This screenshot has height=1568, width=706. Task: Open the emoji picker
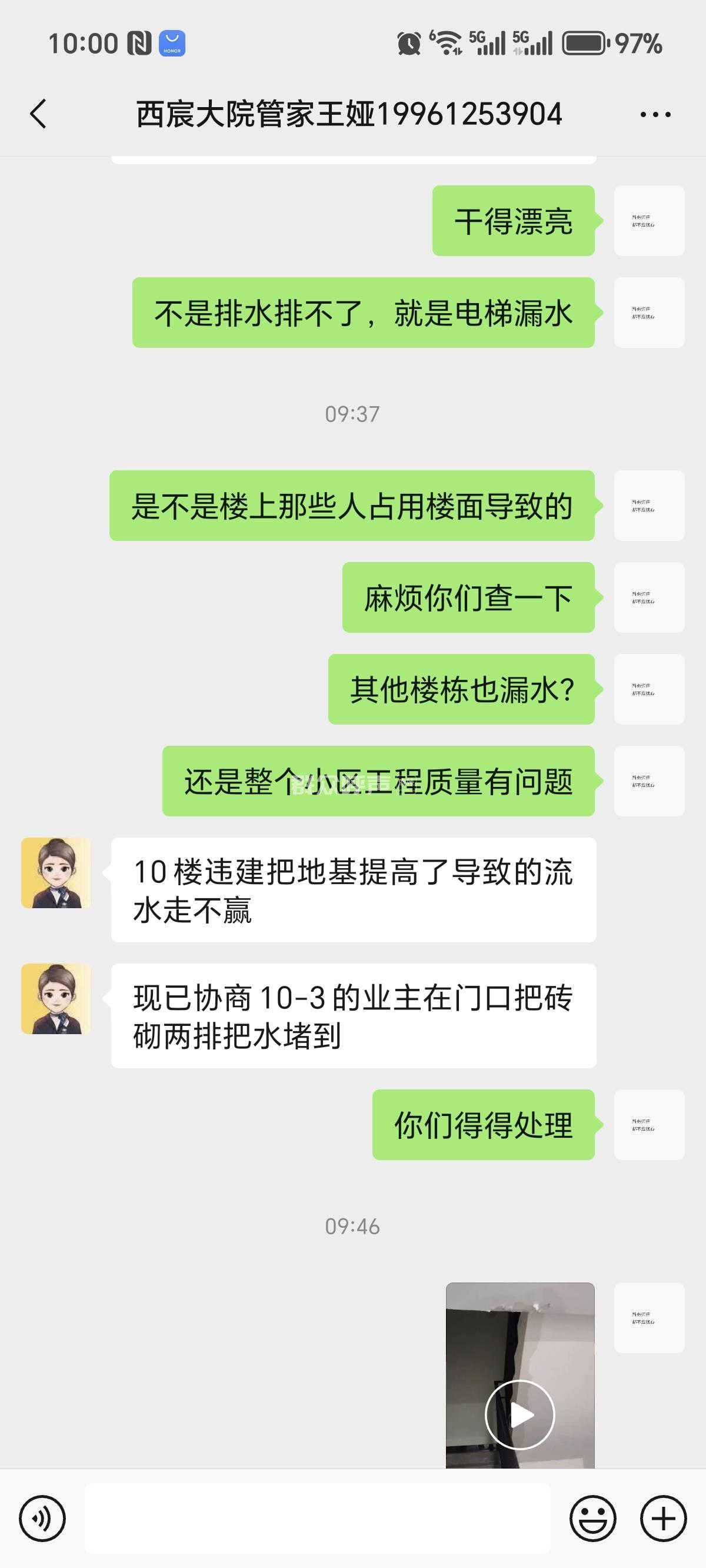tap(593, 1518)
